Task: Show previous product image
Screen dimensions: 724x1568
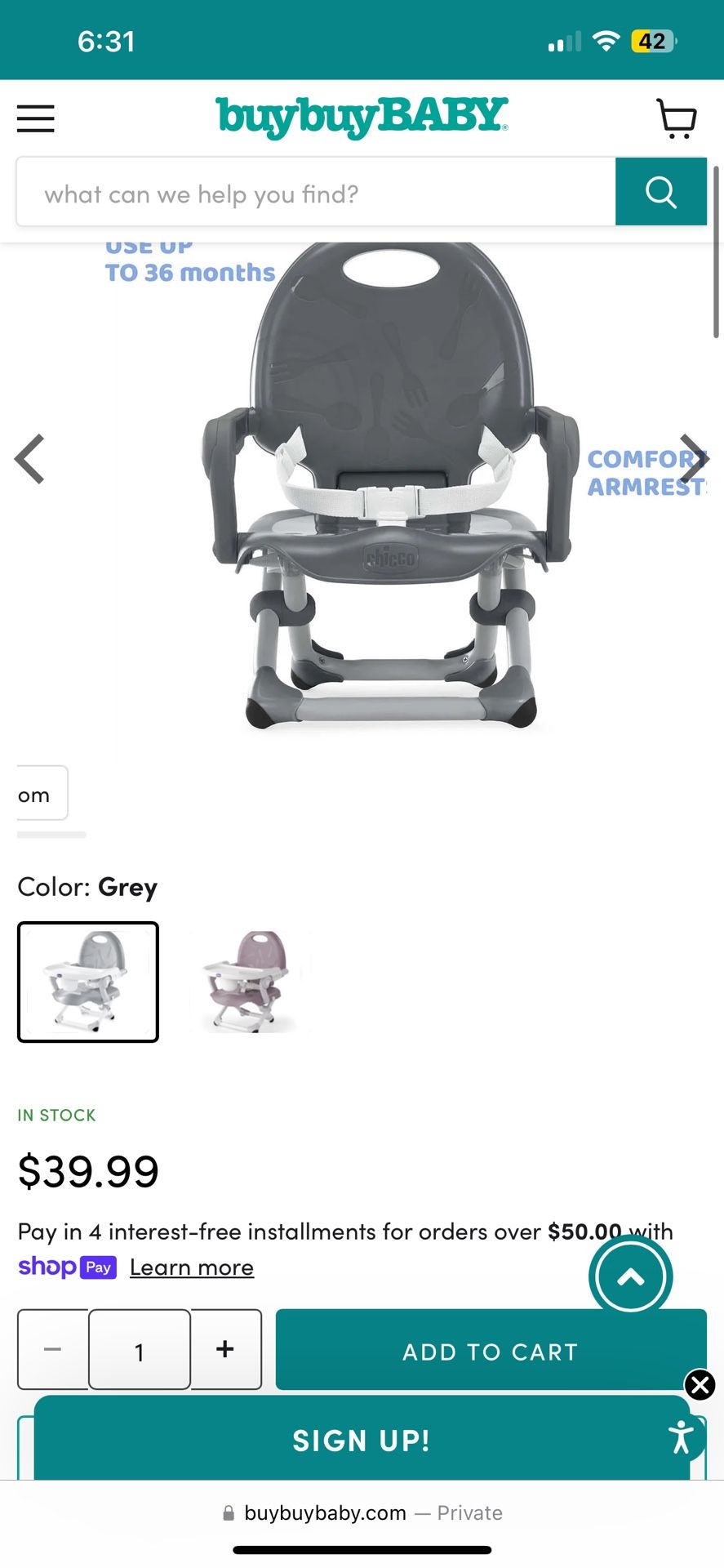Action: click(x=30, y=459)
